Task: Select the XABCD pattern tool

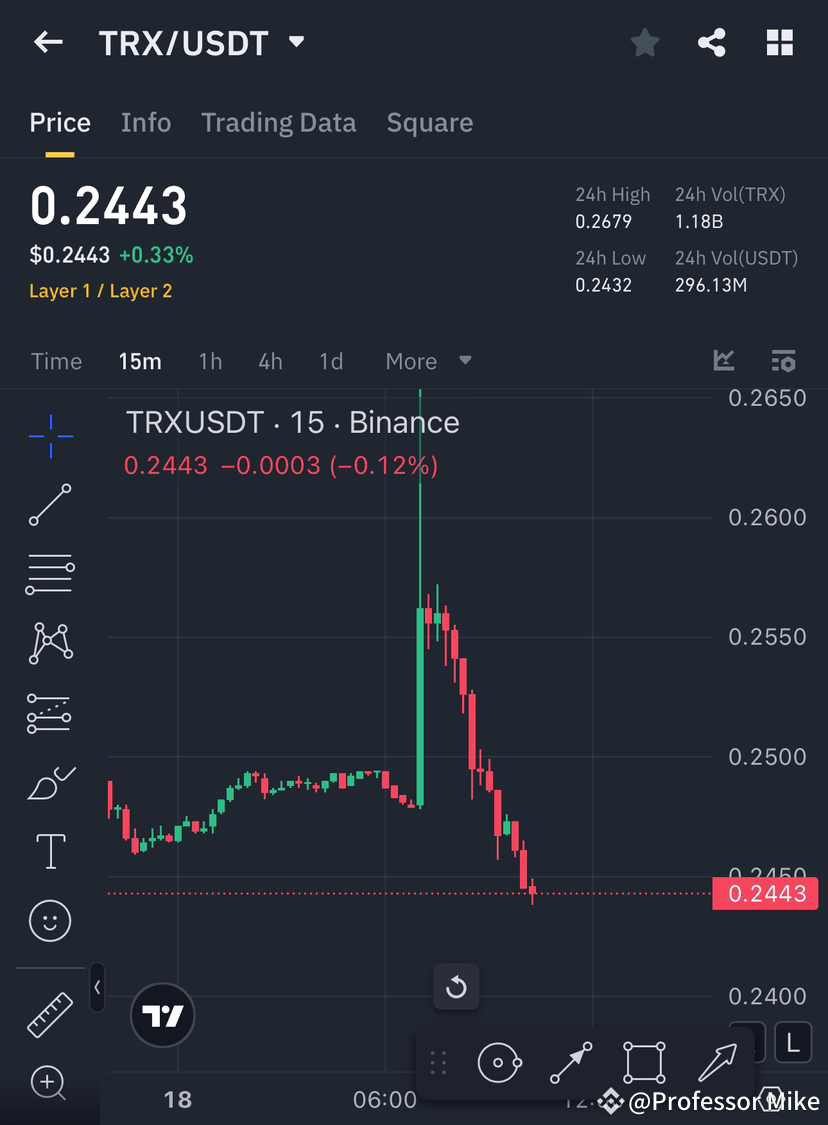Action: coord(50,643)
